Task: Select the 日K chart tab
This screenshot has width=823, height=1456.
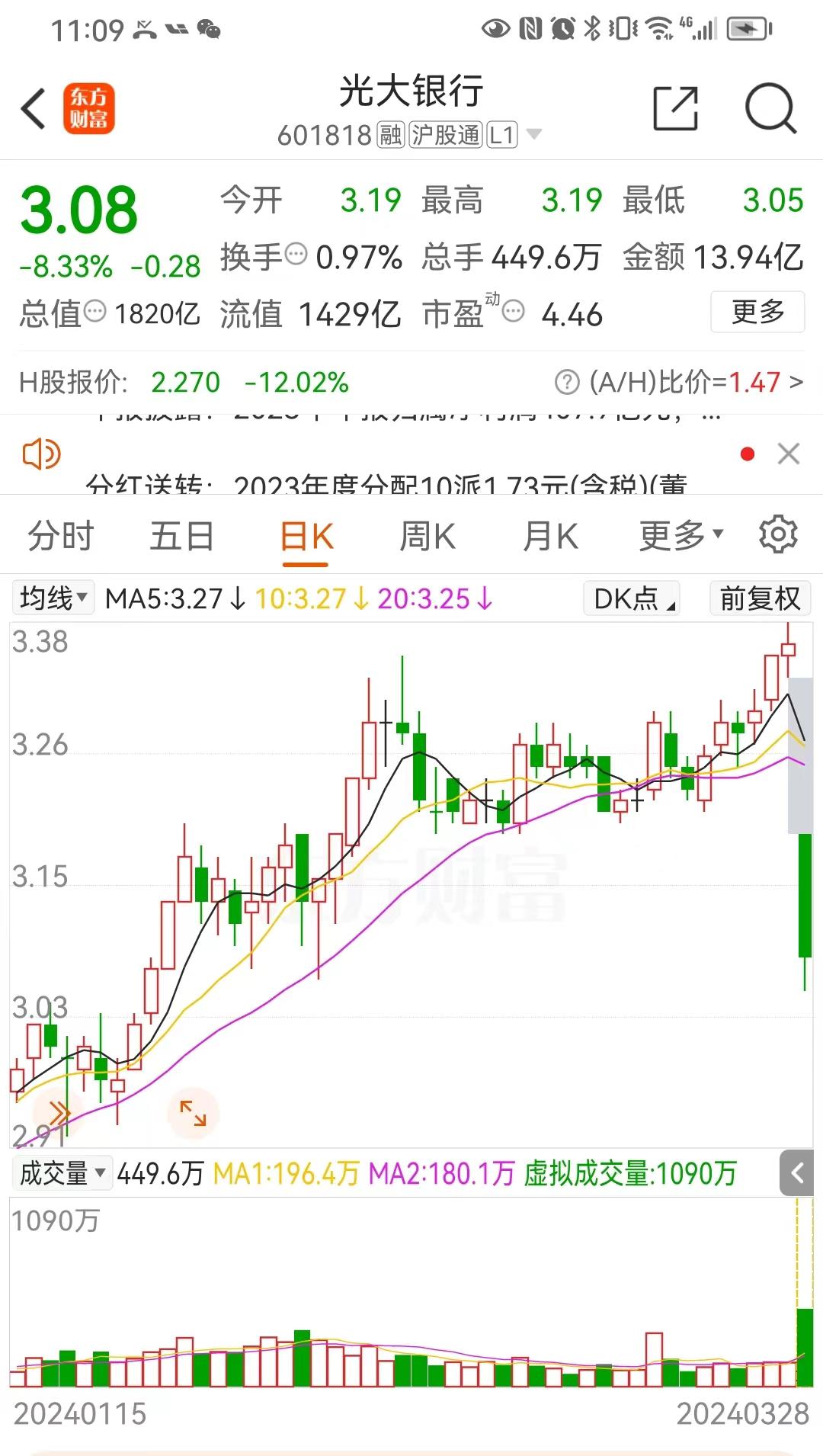Action: 306,537
